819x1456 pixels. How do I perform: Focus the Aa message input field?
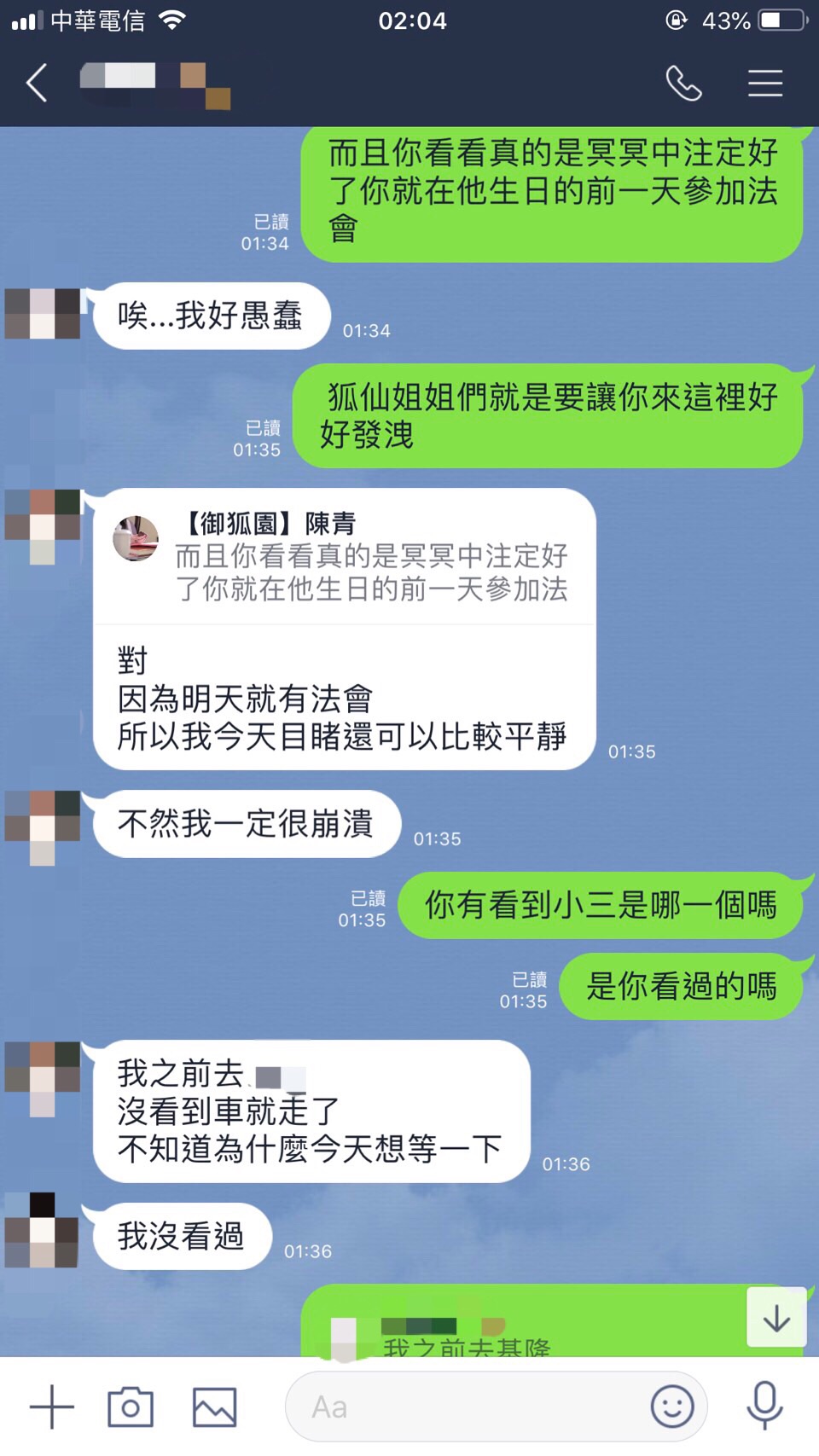coord(469,1407)
